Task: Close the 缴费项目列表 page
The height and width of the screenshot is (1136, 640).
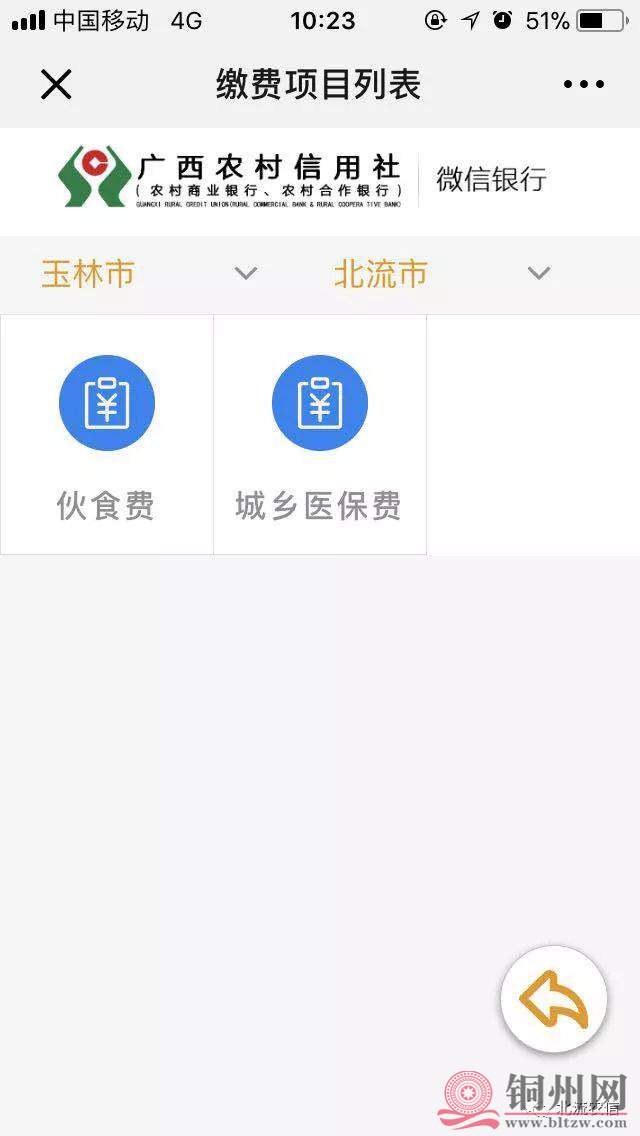Action: (56, 85)
